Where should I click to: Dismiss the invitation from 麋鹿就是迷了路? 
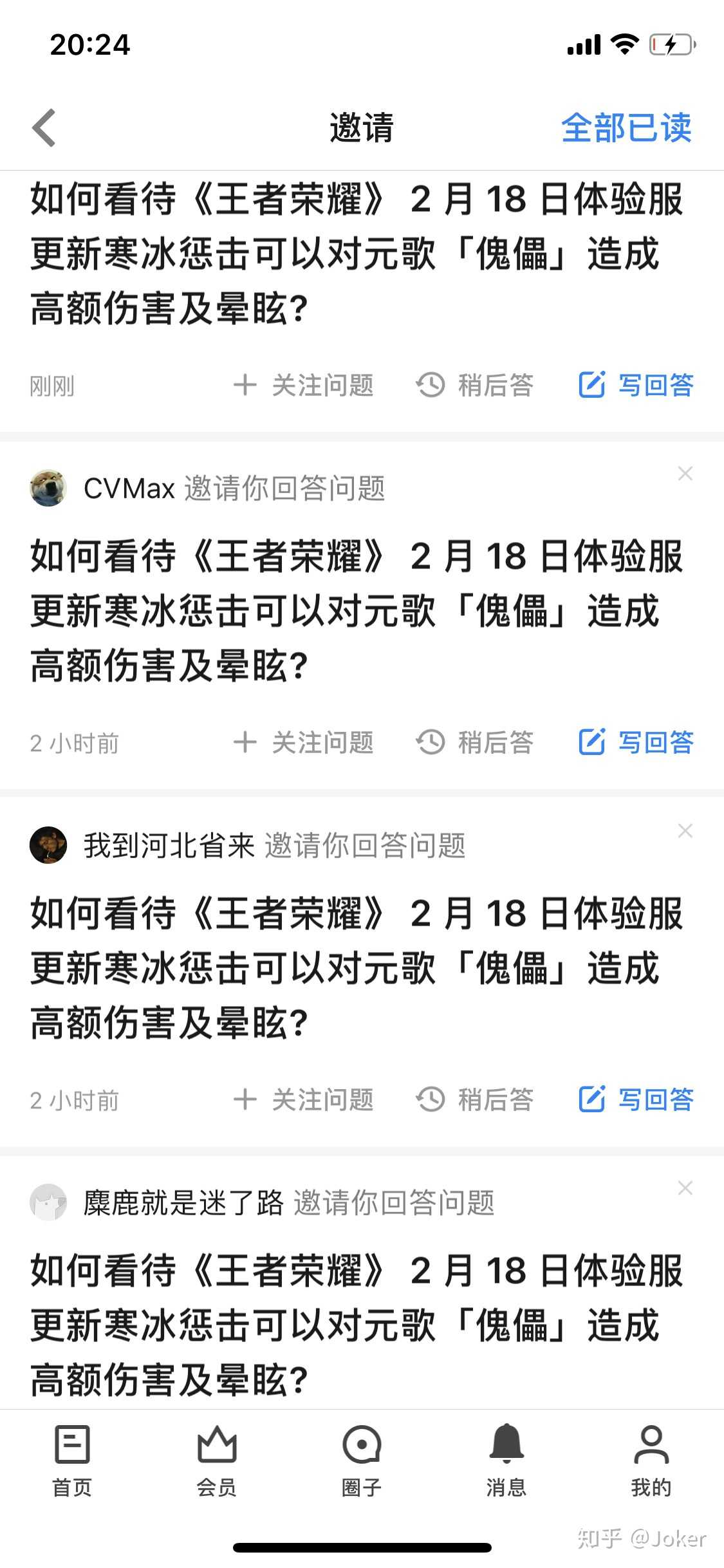point(685,1188)
